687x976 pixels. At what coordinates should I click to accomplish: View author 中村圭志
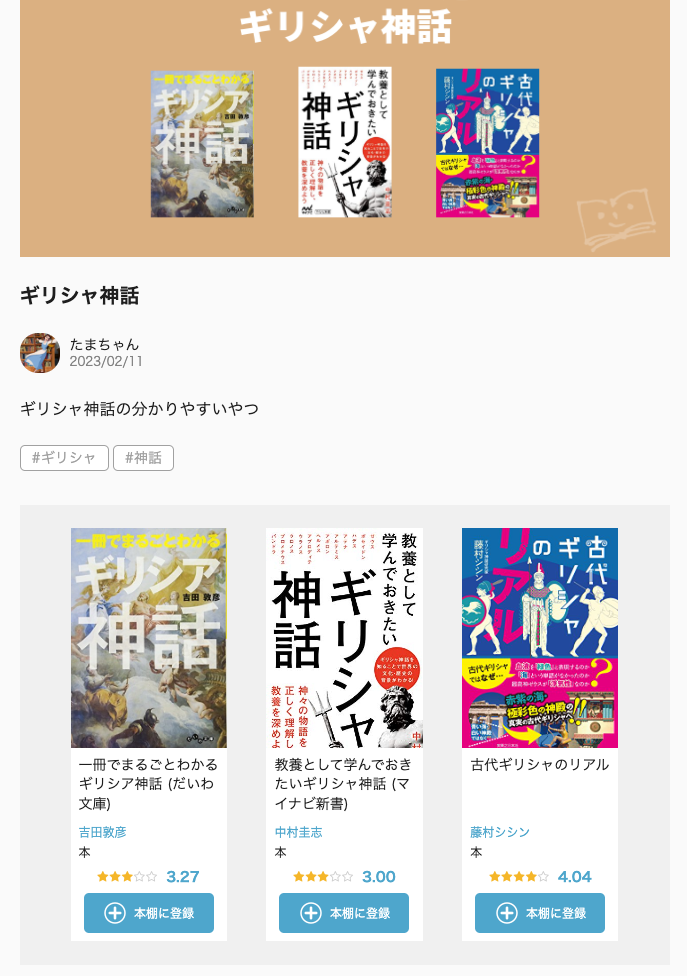[x=299, y=832]
